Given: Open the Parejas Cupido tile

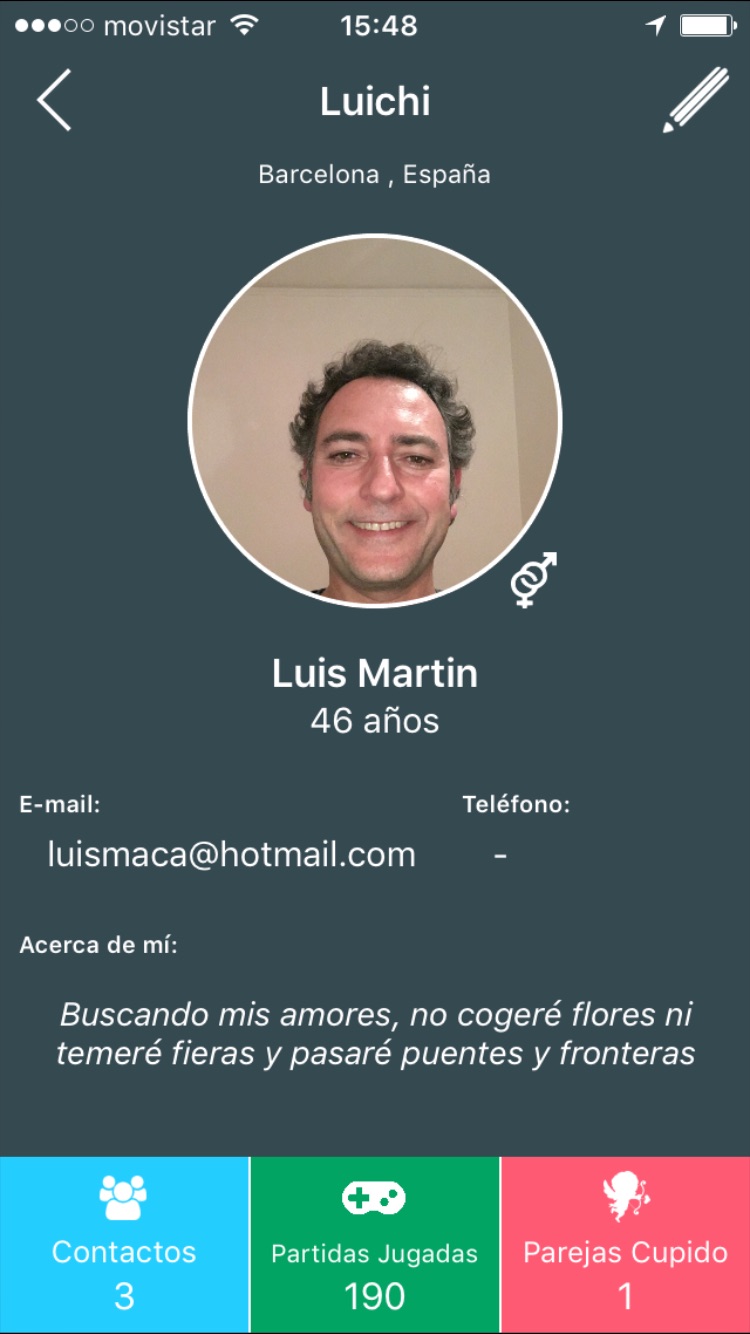Looking at the screenshot, I should pyautogui.click(x=625, y=1244).
